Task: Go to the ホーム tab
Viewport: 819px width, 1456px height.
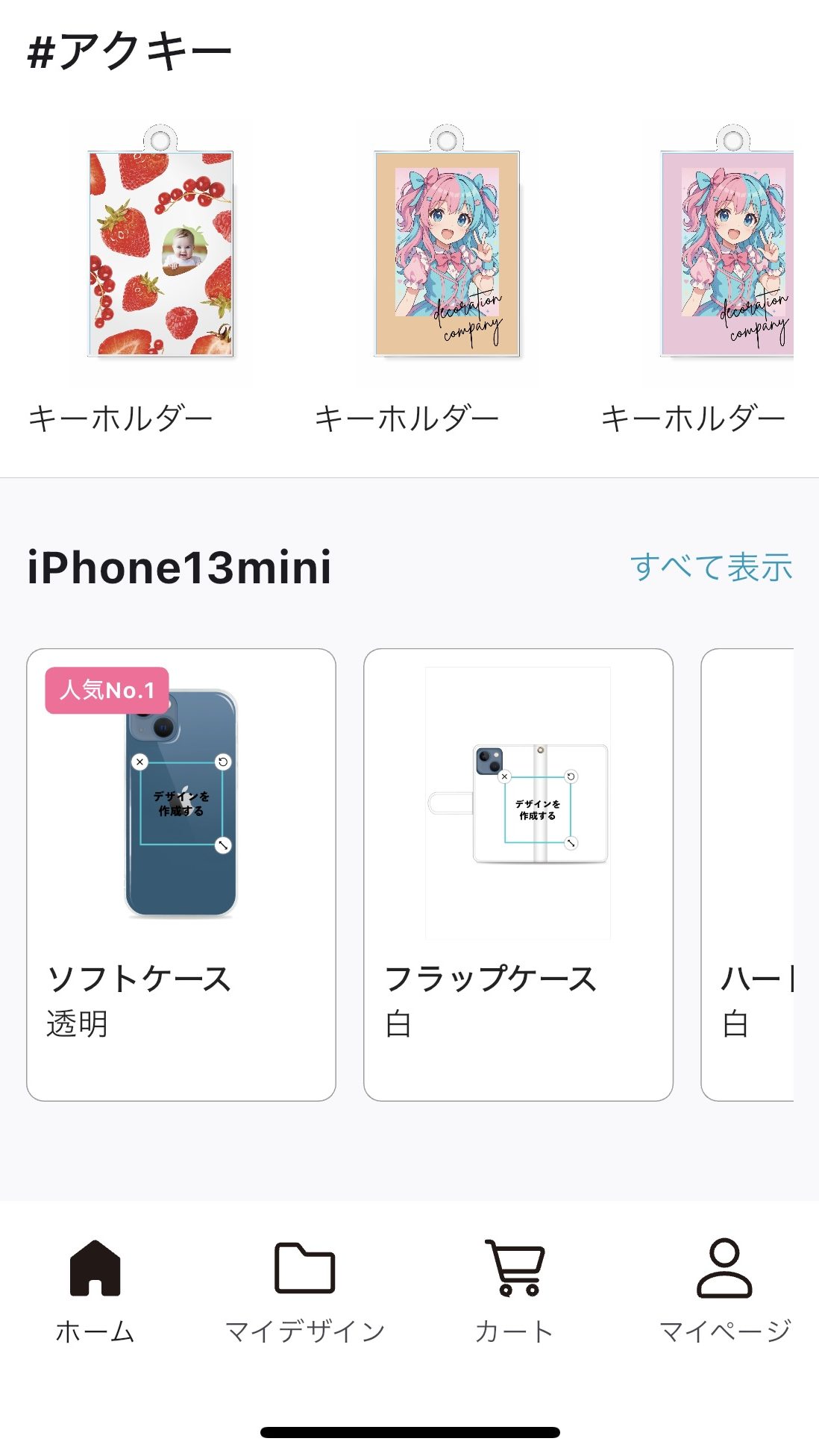Action: tap(95, 1289)
